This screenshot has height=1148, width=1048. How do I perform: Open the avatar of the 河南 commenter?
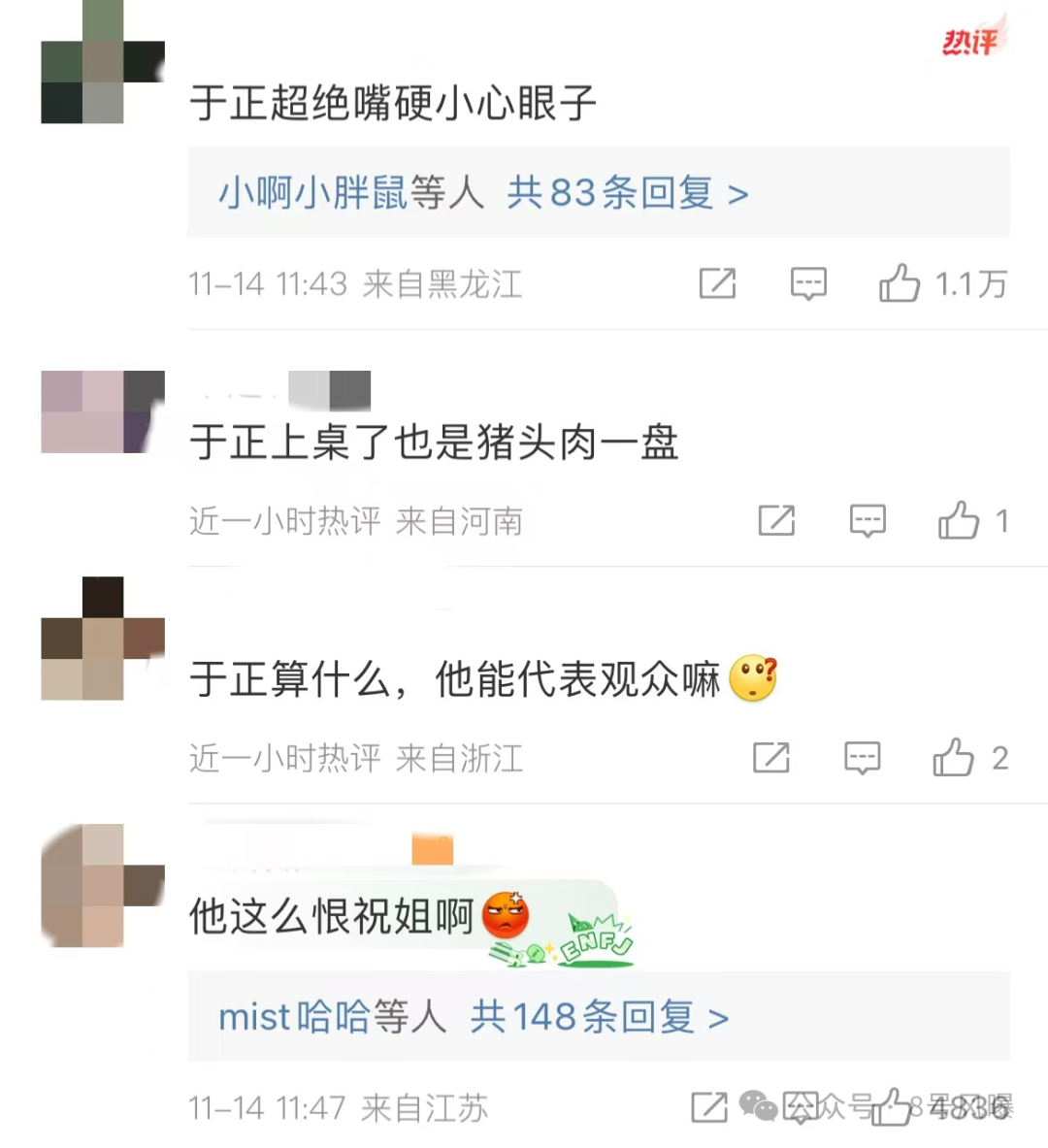pyautogui.click(x=102, y=411)
